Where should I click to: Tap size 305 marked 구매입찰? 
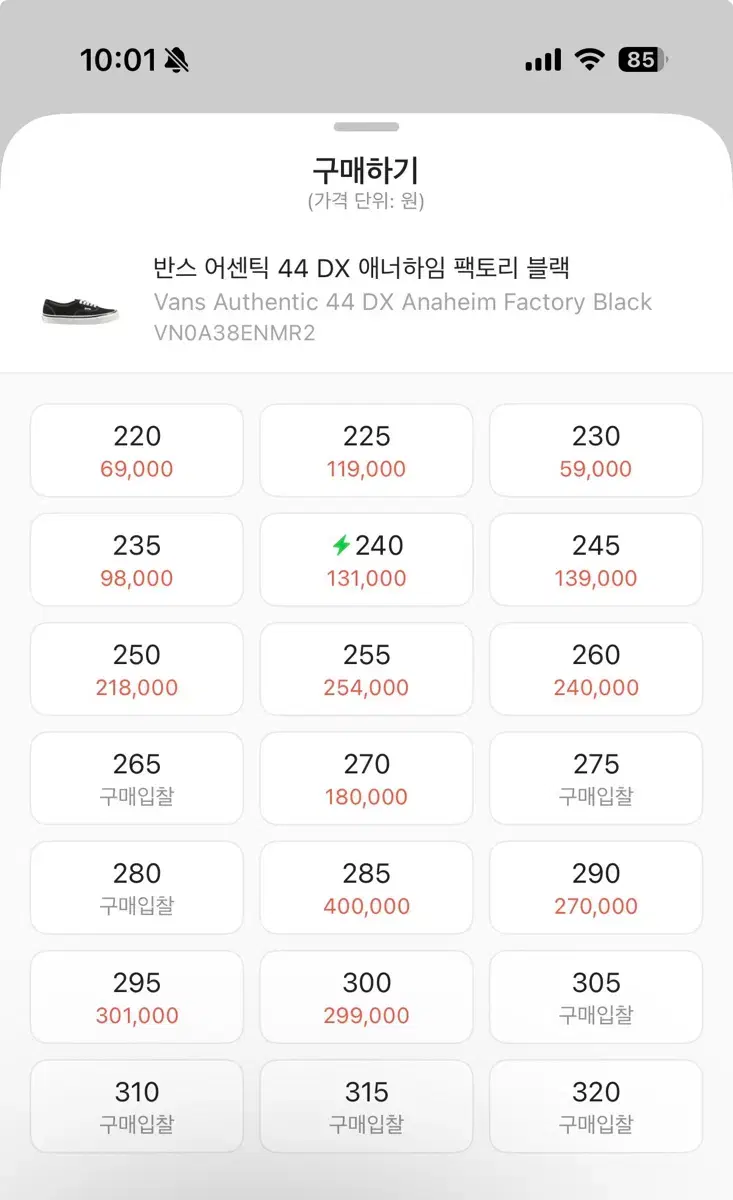(x=595, y=997)
